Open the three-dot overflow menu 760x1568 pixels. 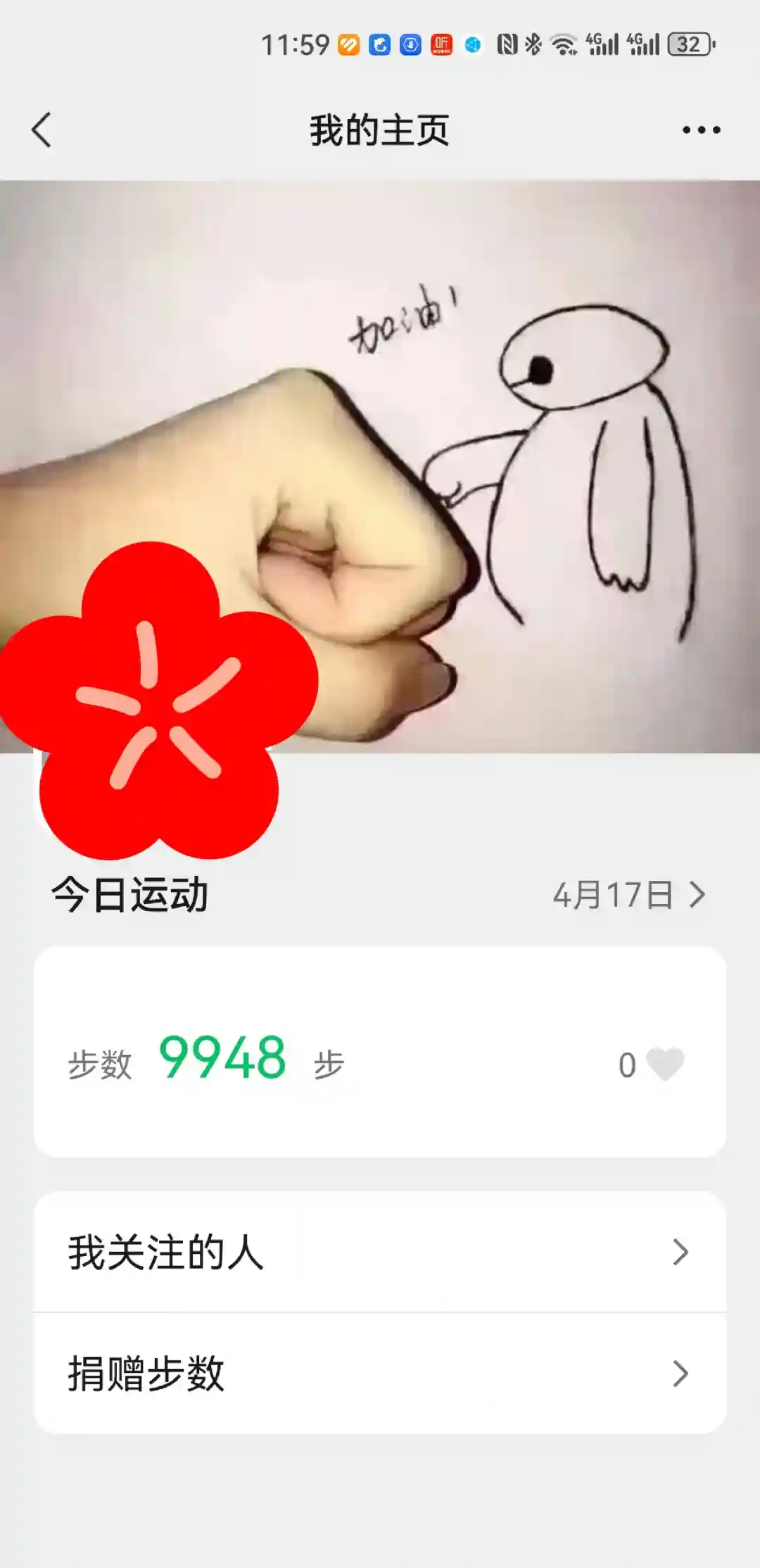coord(701,130)
